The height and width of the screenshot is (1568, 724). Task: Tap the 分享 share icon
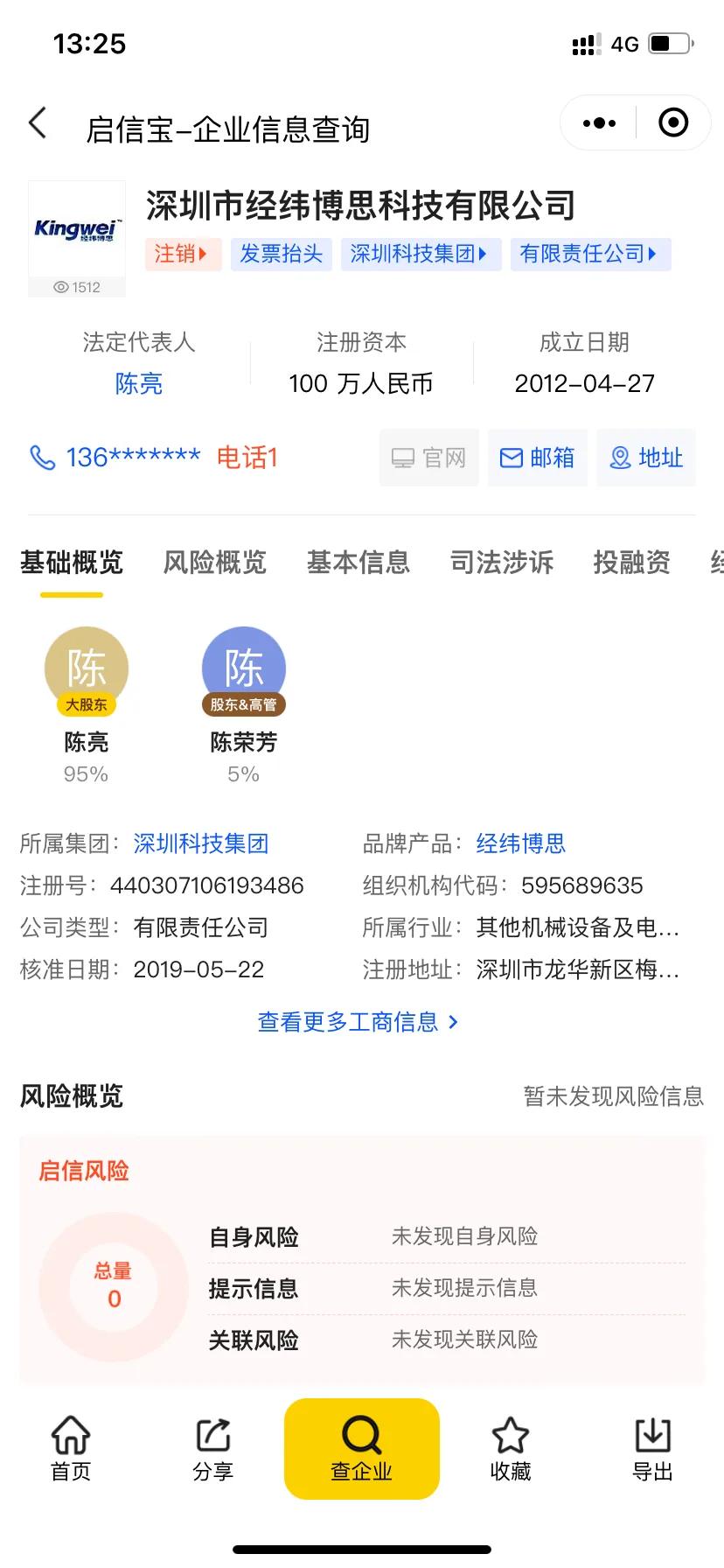[x=212, y=1448]
